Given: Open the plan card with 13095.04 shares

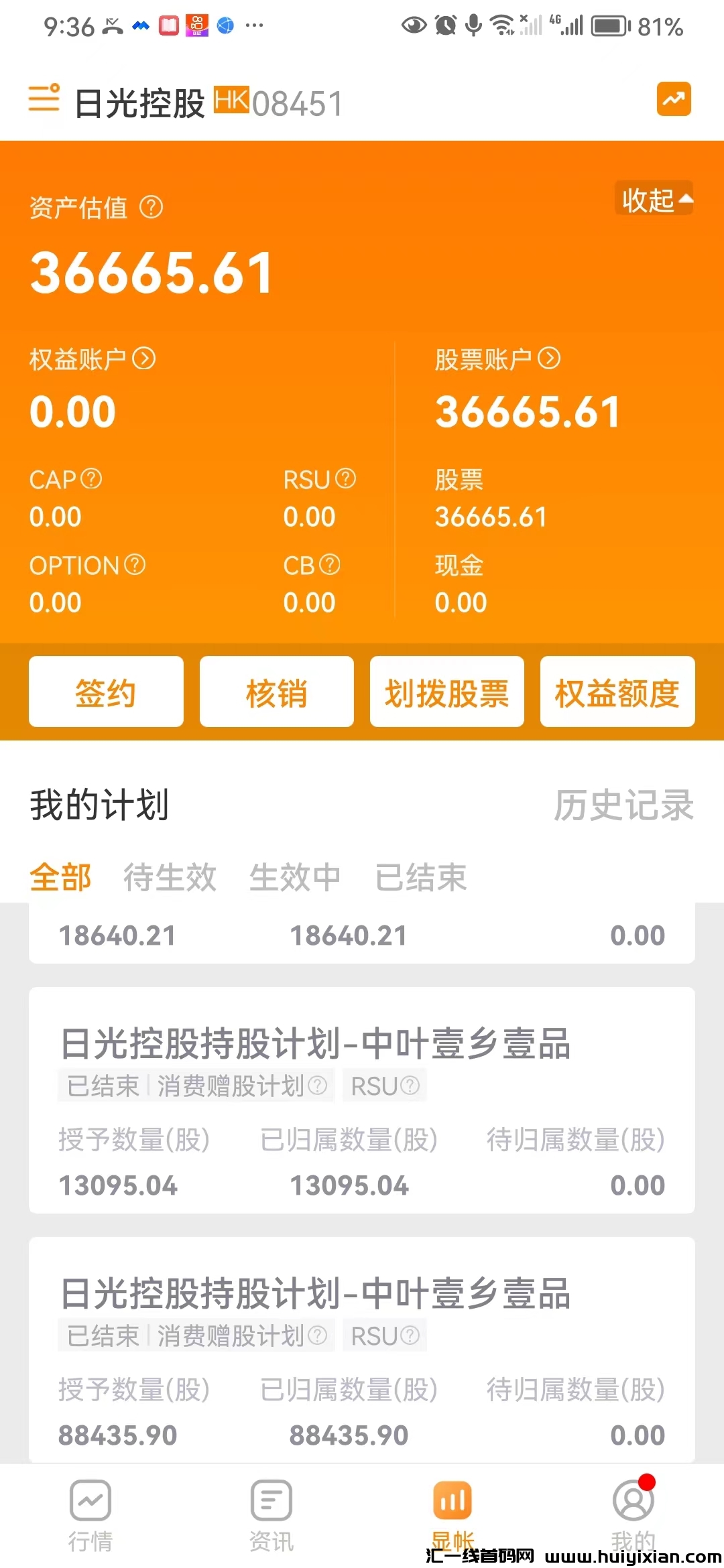Looking at the screenshot, I should 361,1100.
